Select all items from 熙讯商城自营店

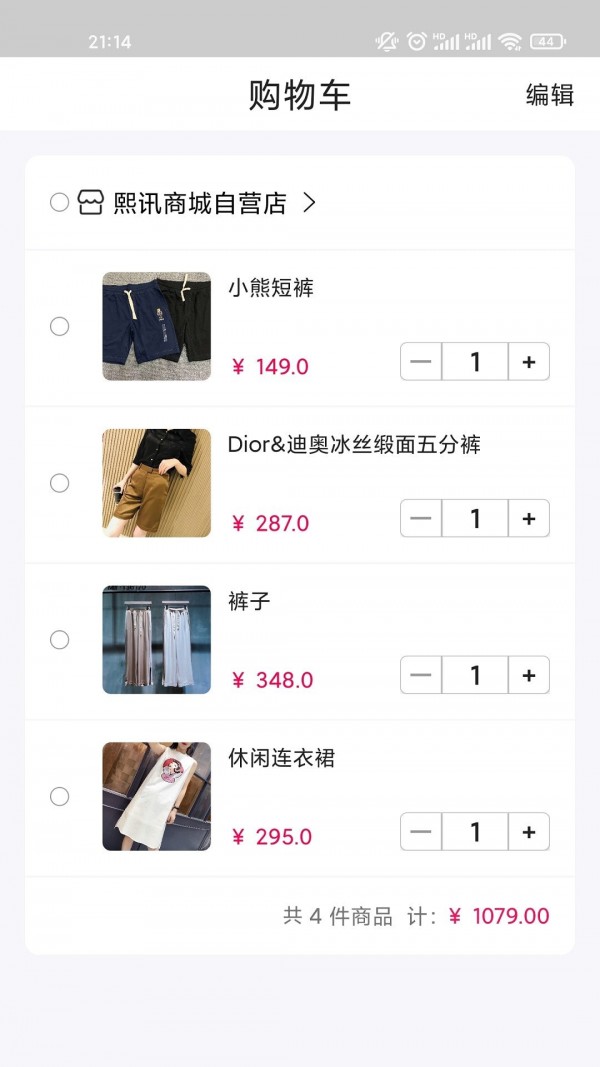coord(59,203)
